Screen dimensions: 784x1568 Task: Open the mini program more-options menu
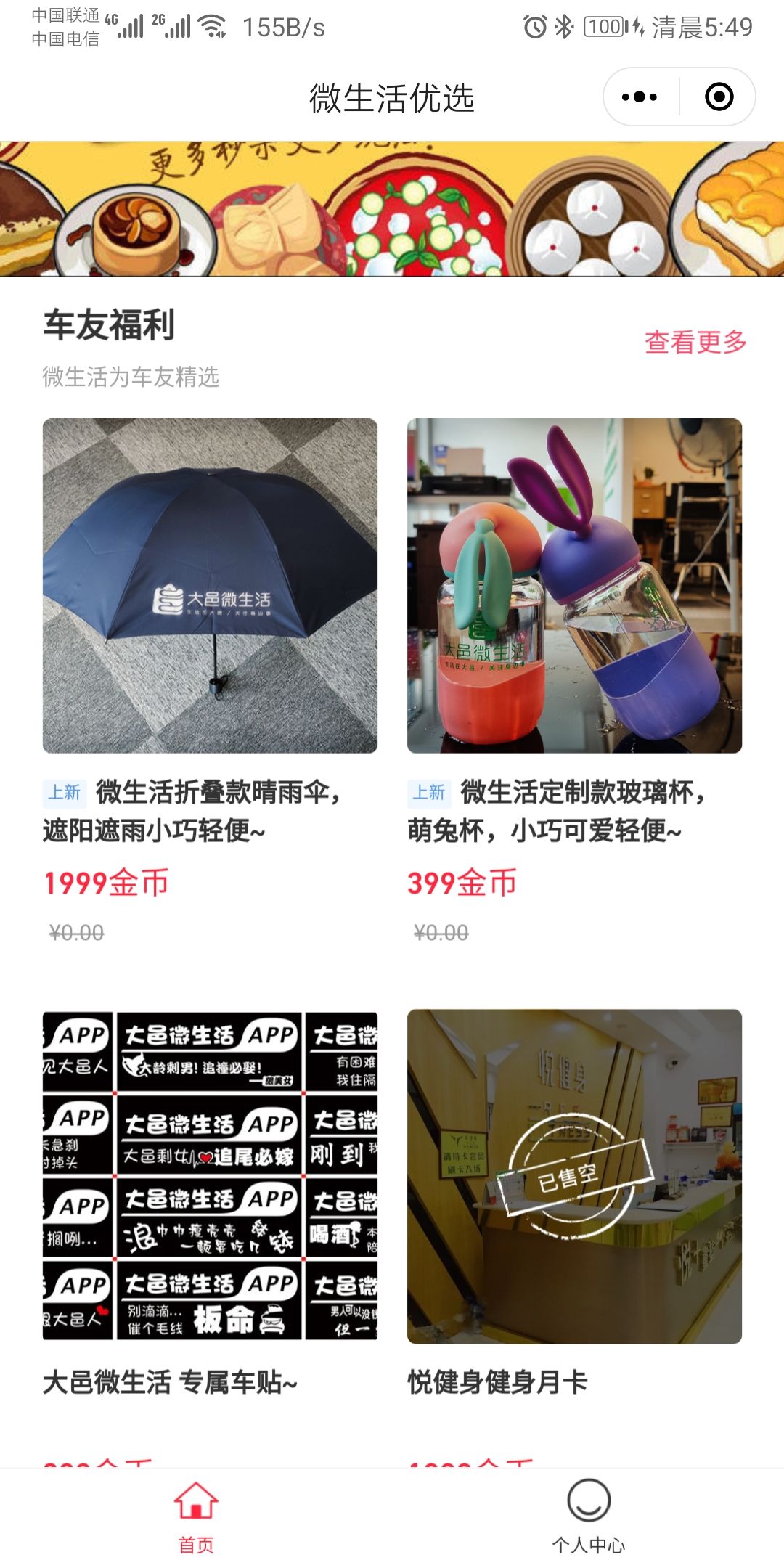[640, 97]
